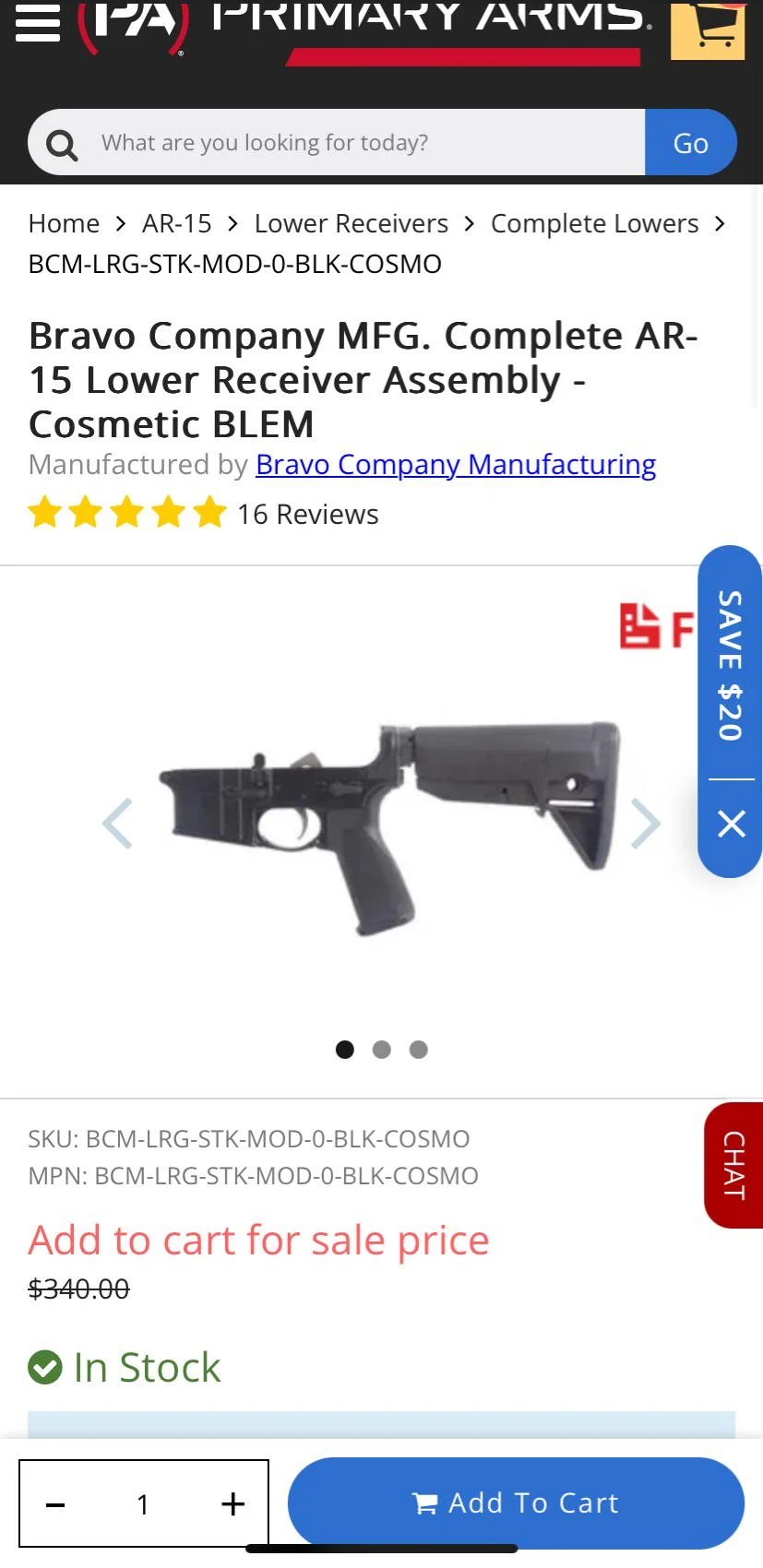Click the search magnifier icon
The width and height of the screenshot is (763, 1568).
click(x=60, y=142)
